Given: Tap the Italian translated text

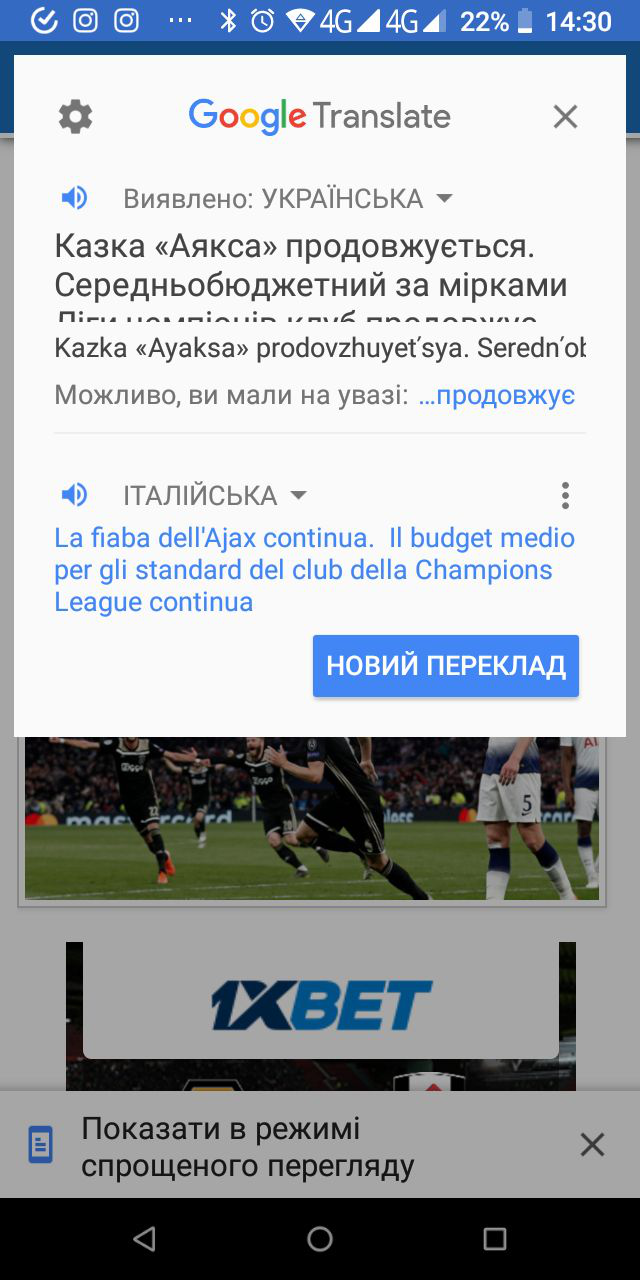Looking at the screenshot, I should [x=314, y=570].
